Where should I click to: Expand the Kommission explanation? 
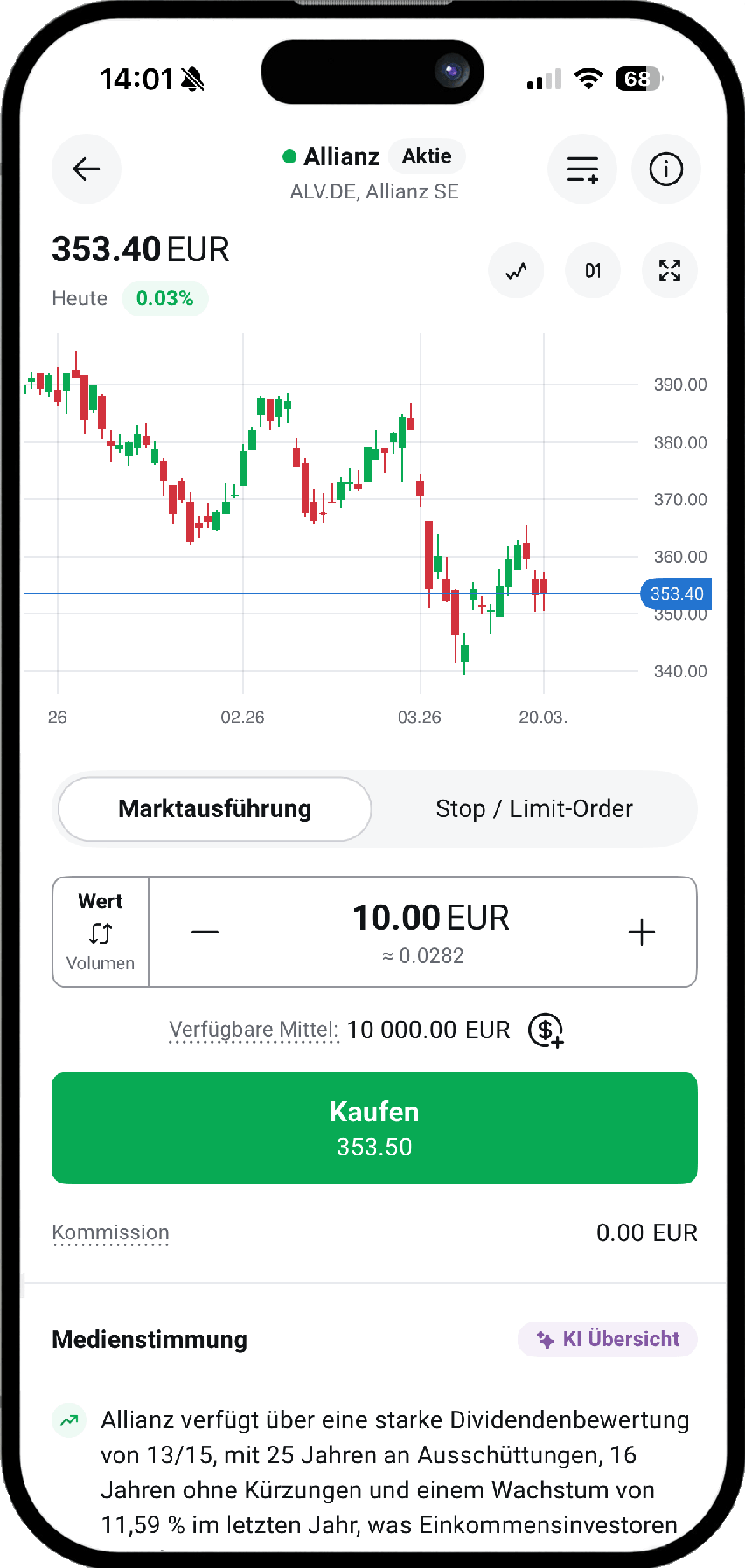pyautogui.click(x=110, y=1232)
